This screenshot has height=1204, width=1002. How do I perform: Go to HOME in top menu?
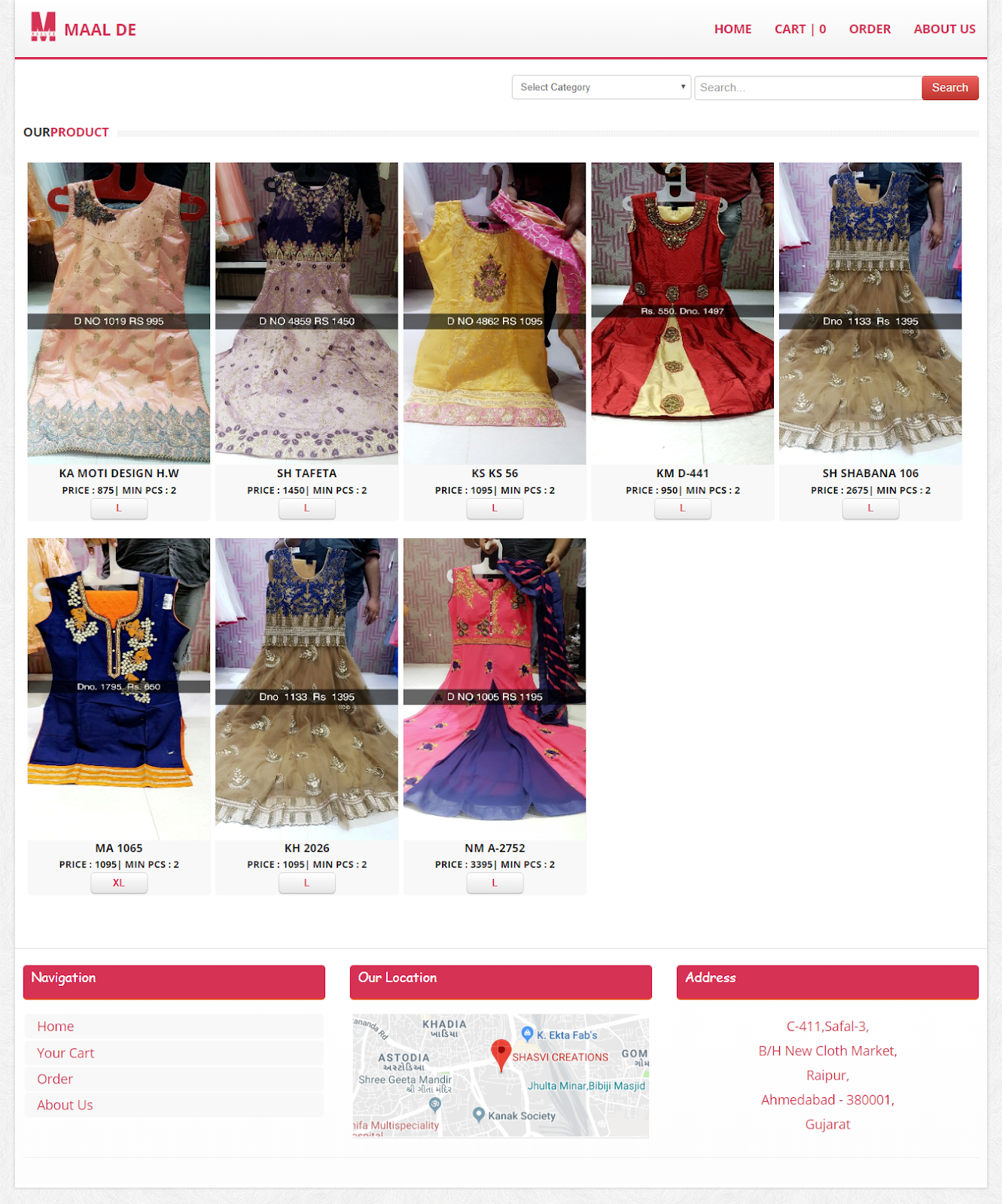pyautogui.click(x=732, y=29)
